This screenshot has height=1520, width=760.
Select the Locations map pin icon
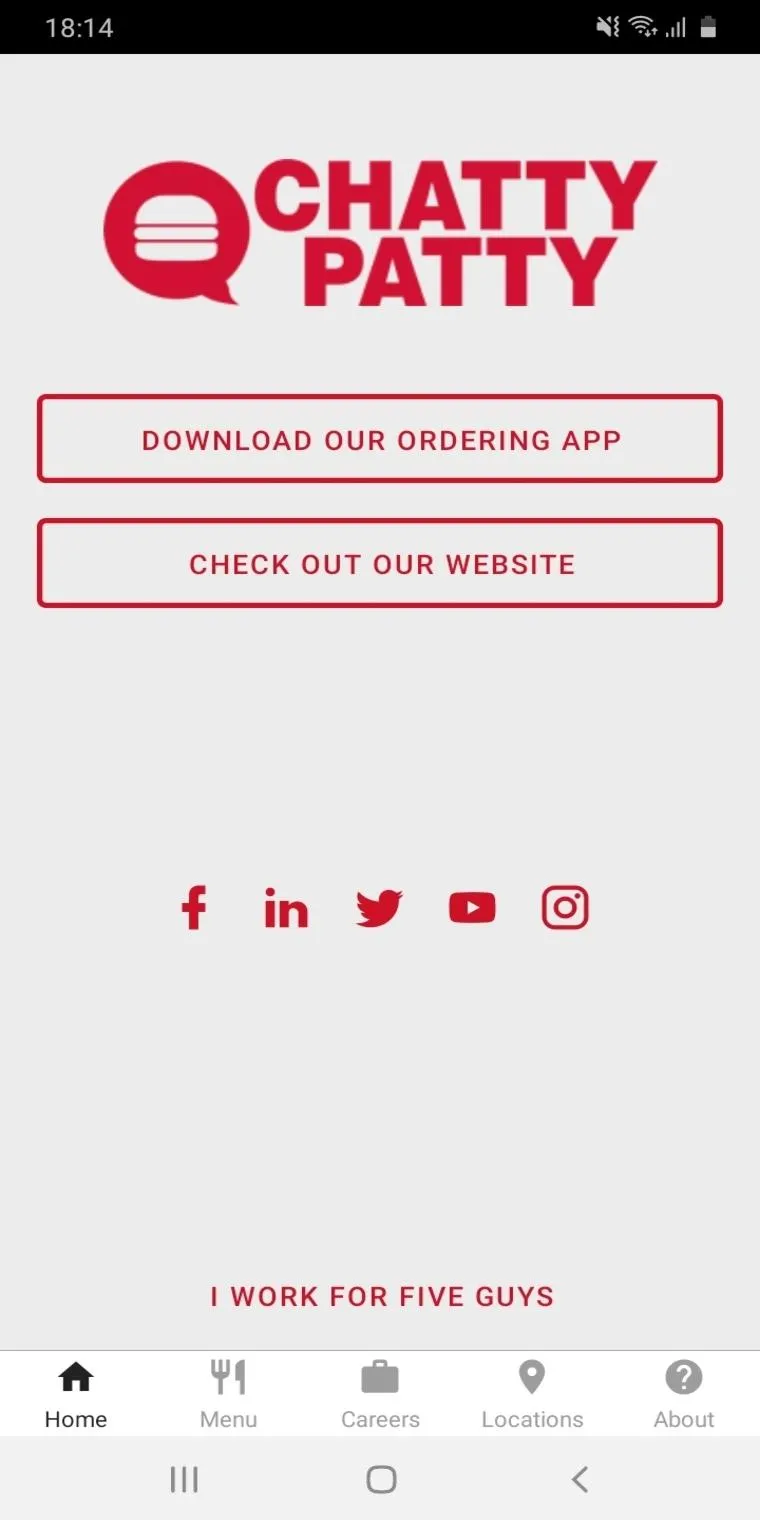[532, 1377]
